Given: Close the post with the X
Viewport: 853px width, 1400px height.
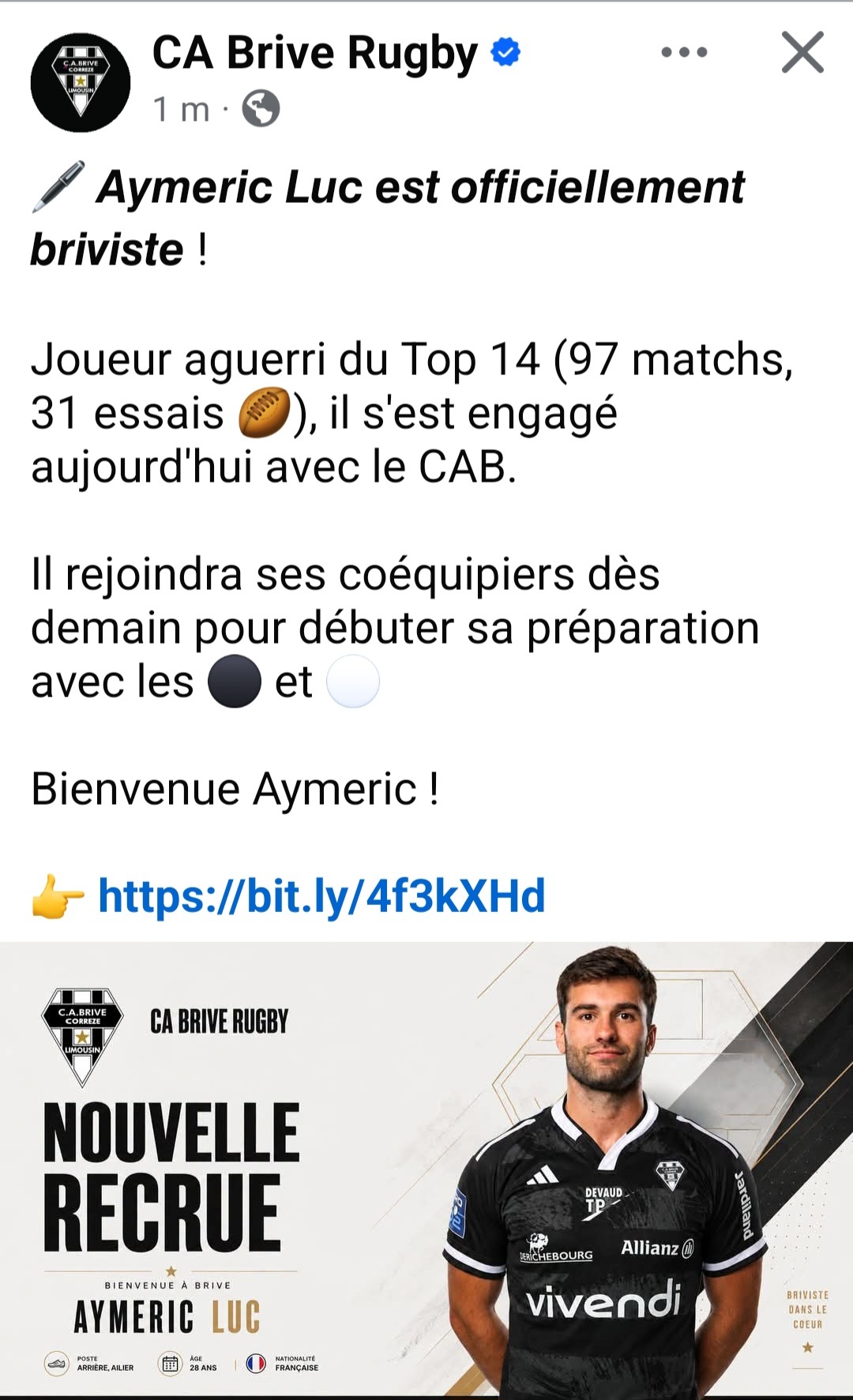Looking at the screenshot, I should pyautogui.click(x=802, y=53).
